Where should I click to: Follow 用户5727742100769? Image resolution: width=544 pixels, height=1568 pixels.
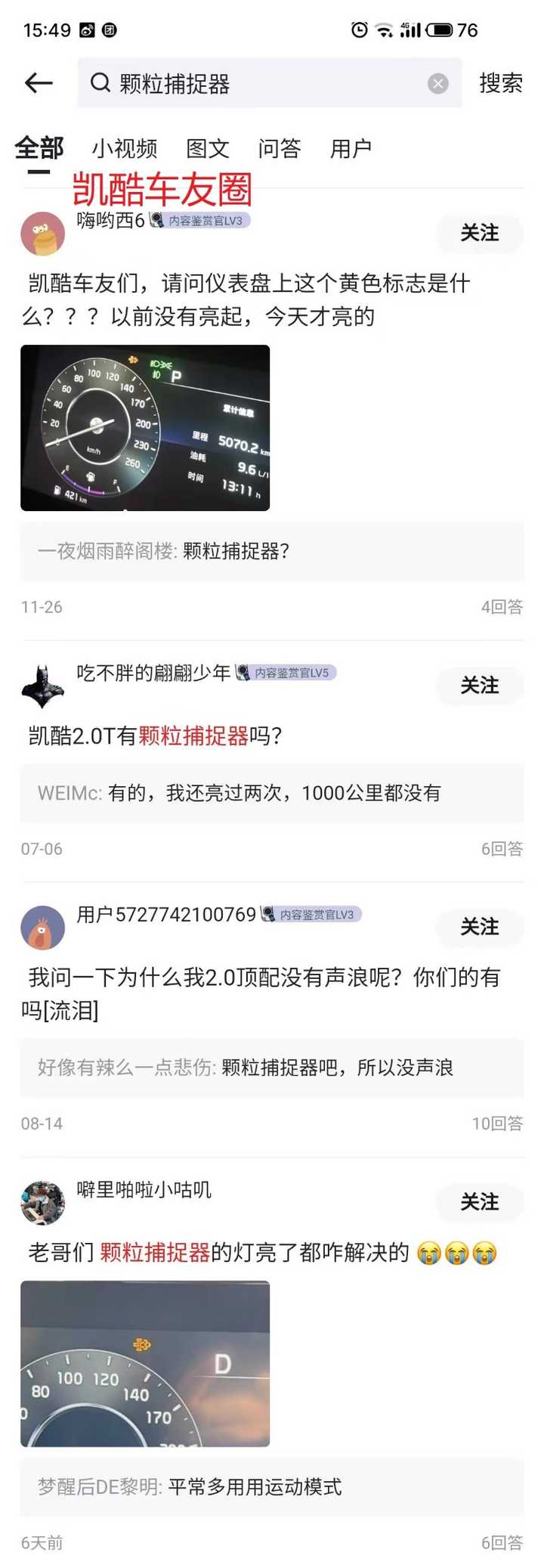pos(480,927)
